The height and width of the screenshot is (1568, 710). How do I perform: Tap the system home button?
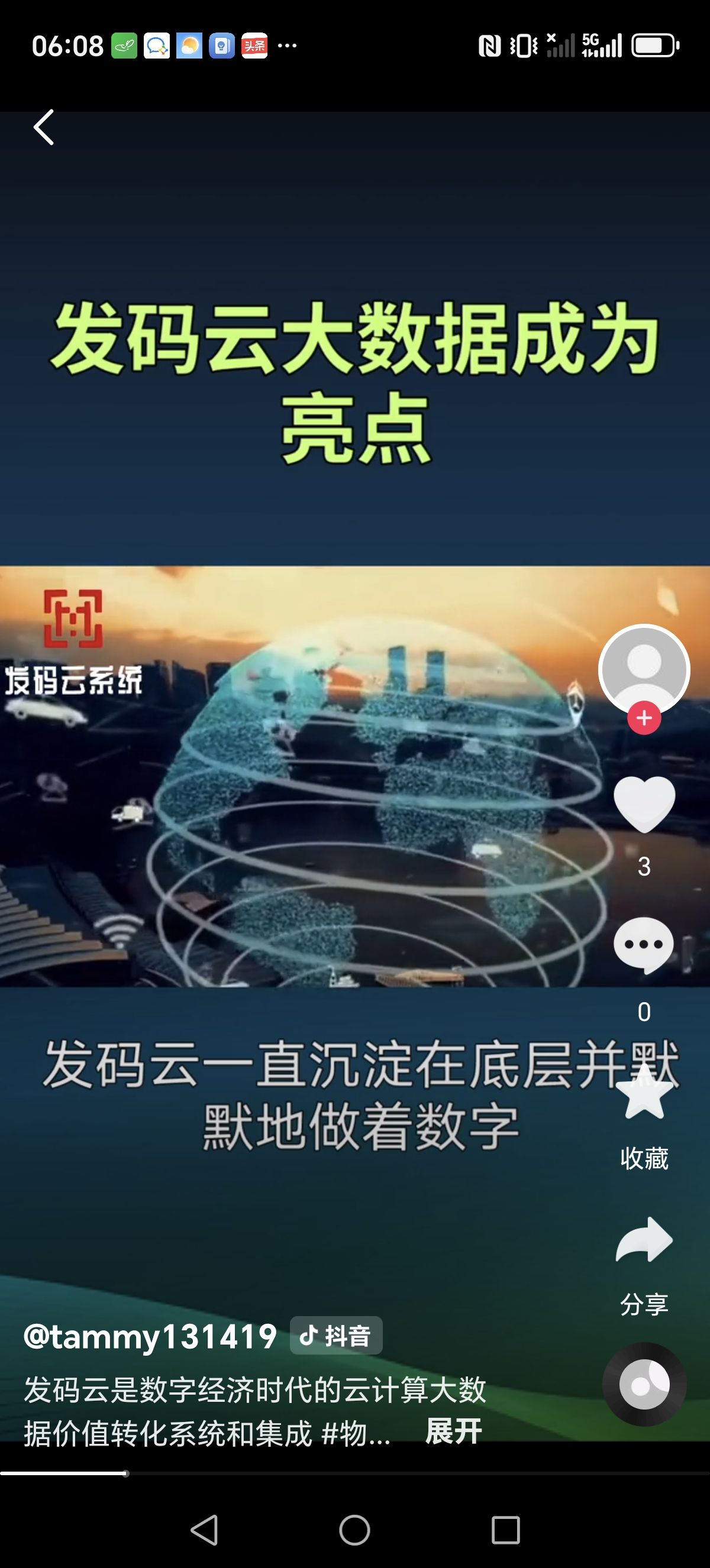354,1530
